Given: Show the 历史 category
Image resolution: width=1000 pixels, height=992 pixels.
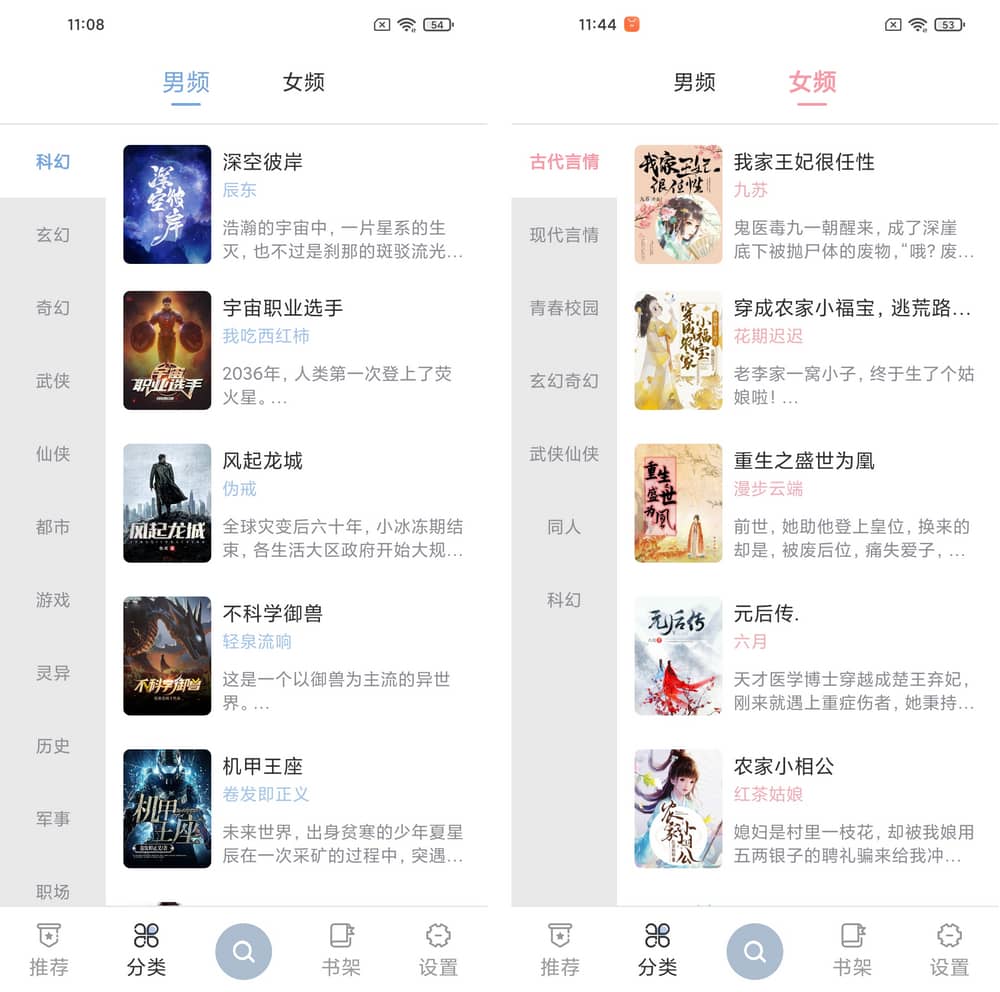Looking at the screenshot, I should click(53, 746).
